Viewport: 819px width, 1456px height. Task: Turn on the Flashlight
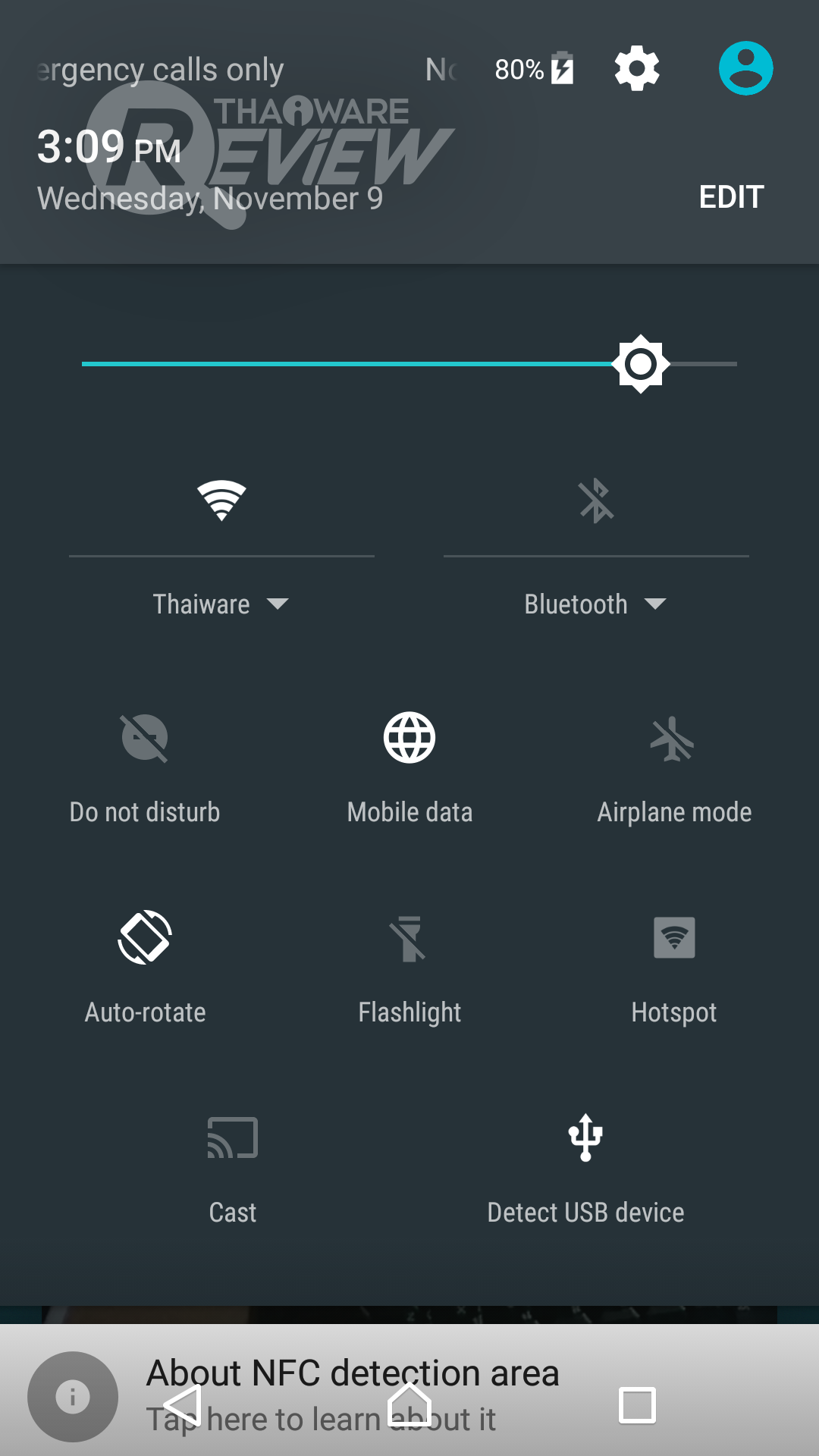click(x=409, y=939)
